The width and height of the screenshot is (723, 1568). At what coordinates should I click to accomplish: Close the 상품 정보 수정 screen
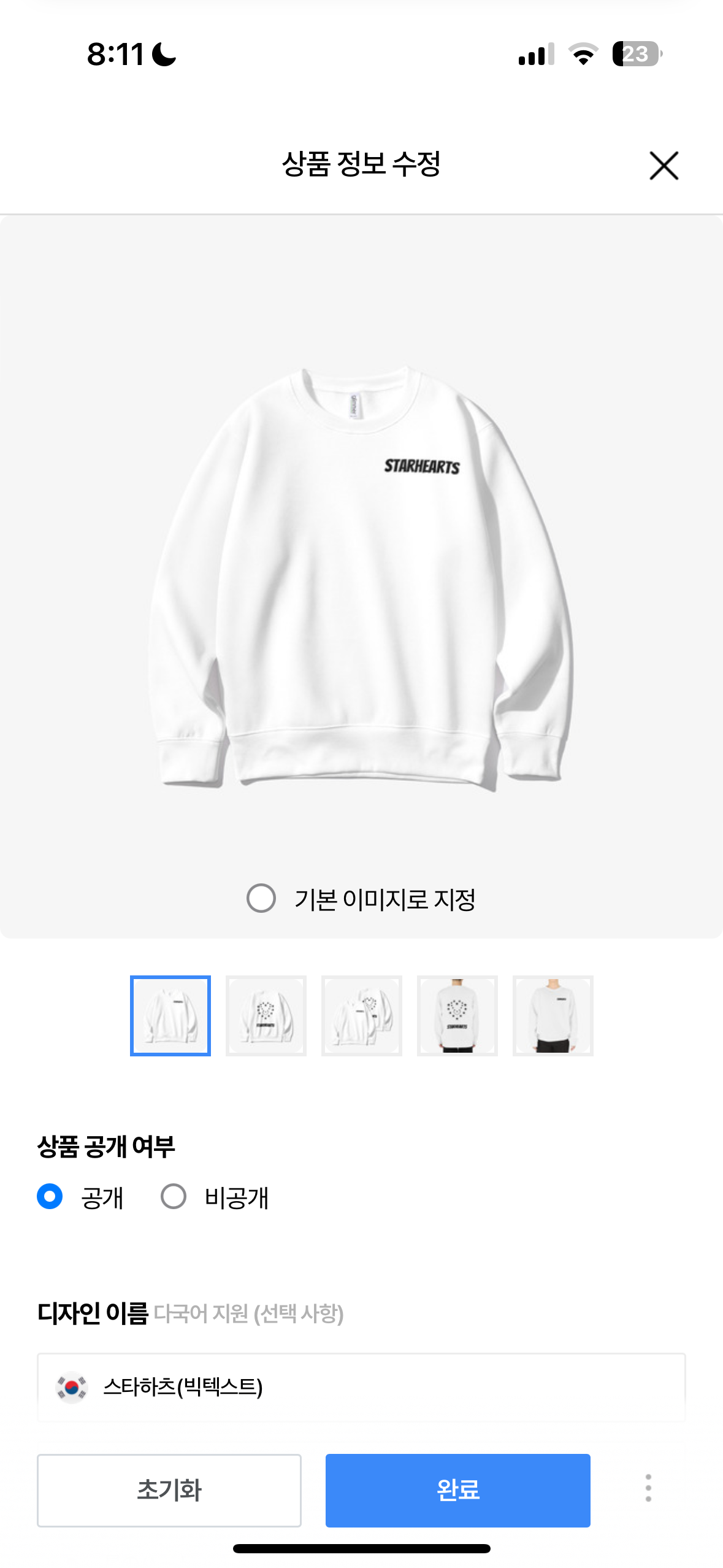coord(664,166)
